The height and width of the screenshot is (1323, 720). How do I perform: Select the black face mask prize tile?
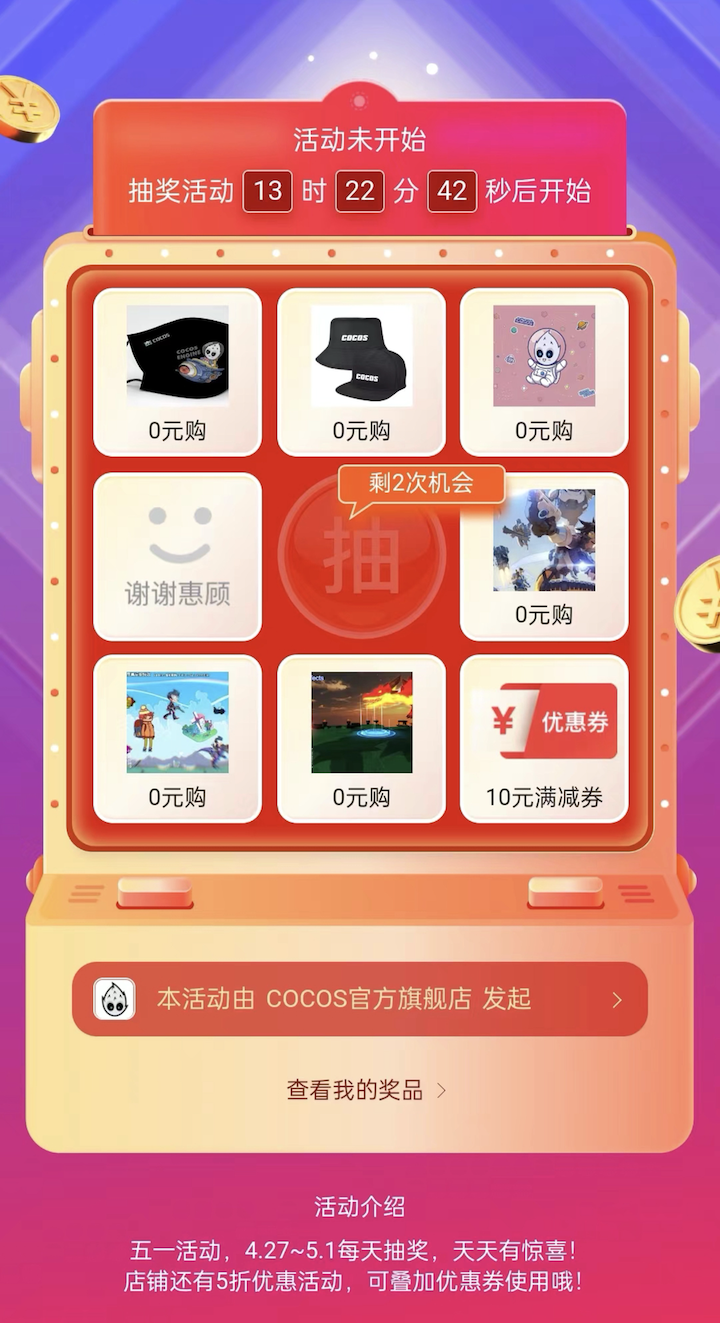pos(177,371)
